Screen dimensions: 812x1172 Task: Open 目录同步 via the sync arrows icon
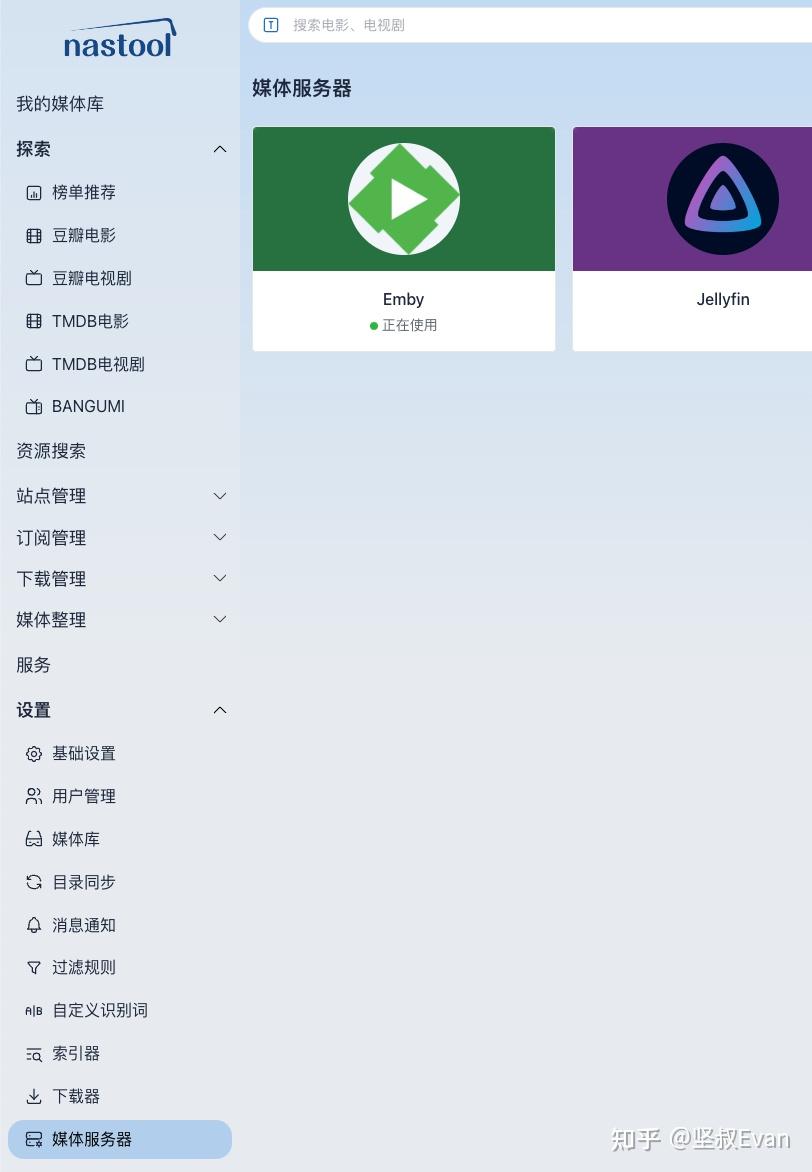pos(33,882)
